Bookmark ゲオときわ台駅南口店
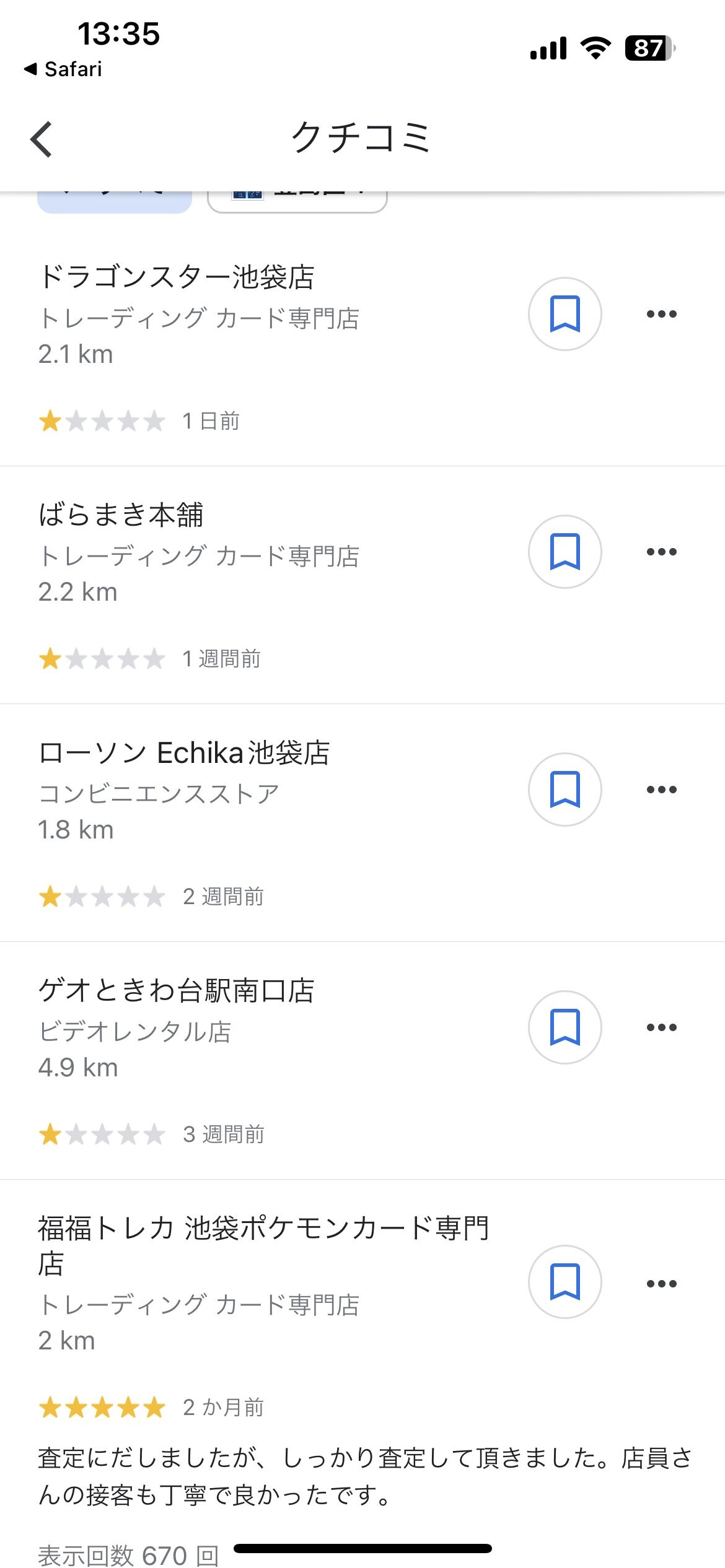725x1568 pixels. tap(565, 1027)
